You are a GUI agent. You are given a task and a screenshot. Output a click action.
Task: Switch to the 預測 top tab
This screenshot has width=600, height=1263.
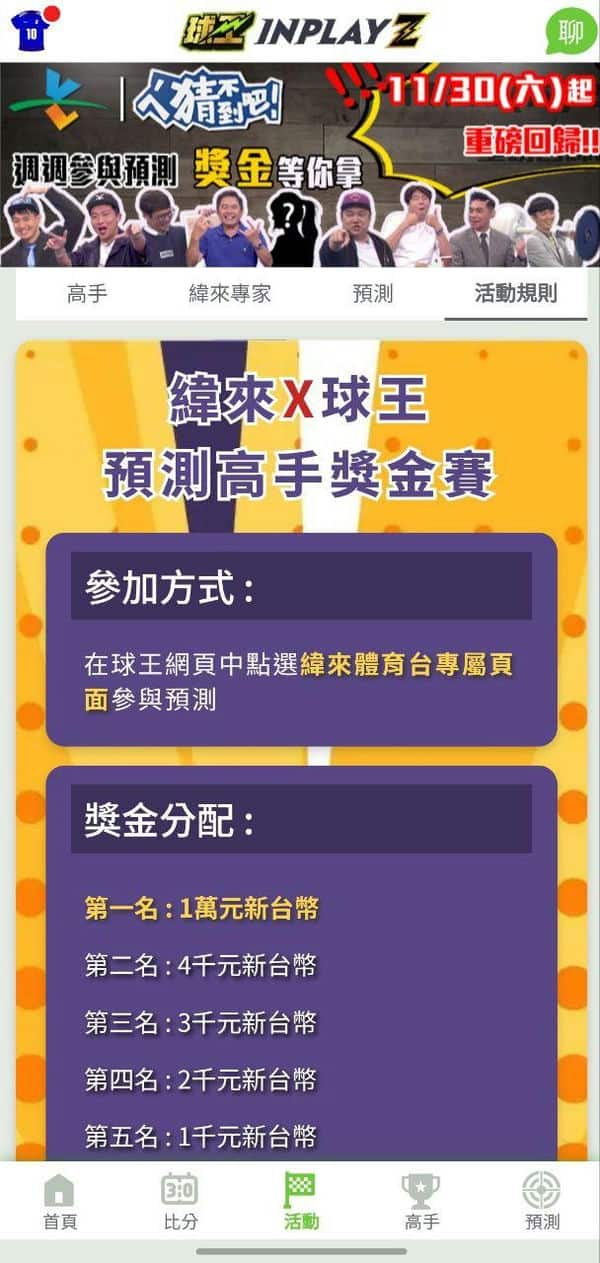tap(373, 294)
